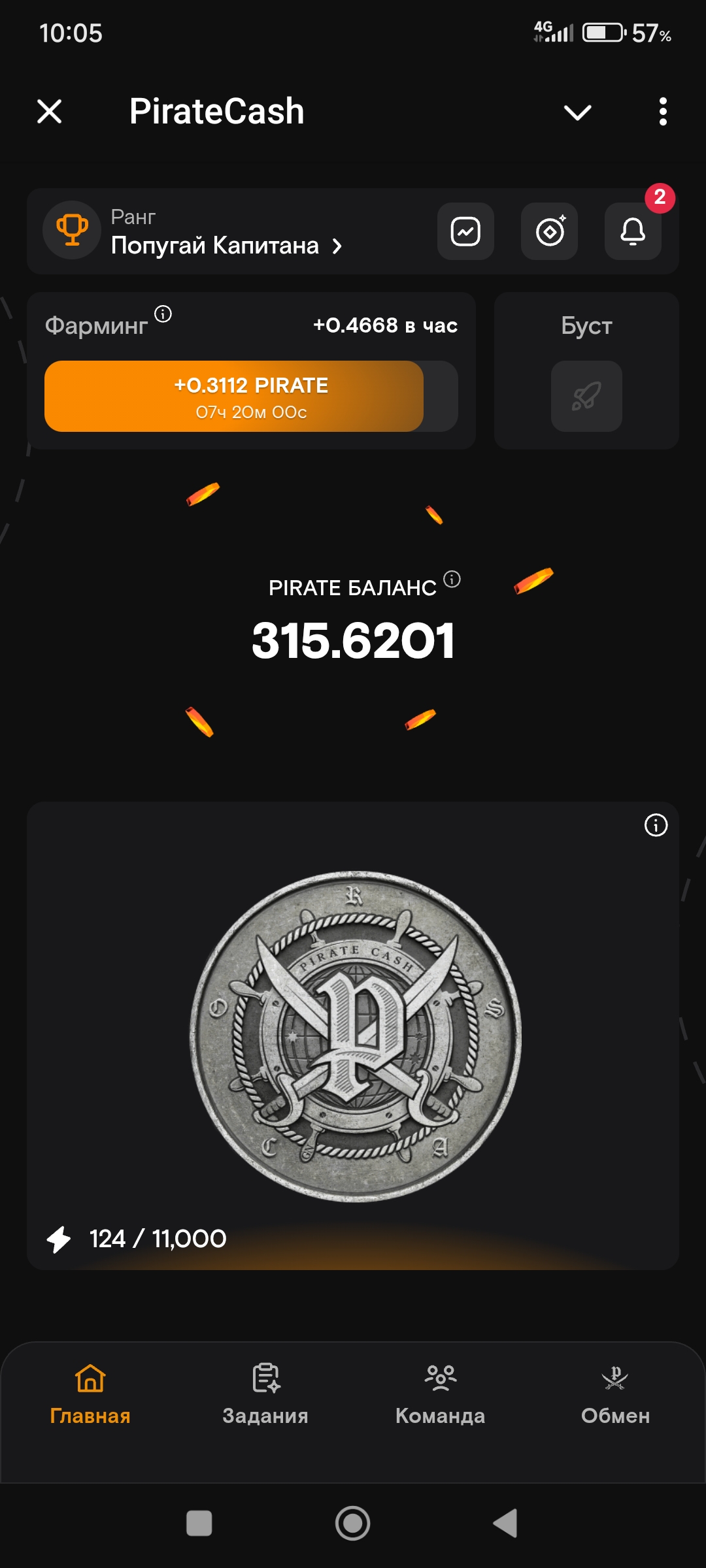Open the notifications bell
This screenshot has width=706, height=1568.
click(x=633, y=231)
